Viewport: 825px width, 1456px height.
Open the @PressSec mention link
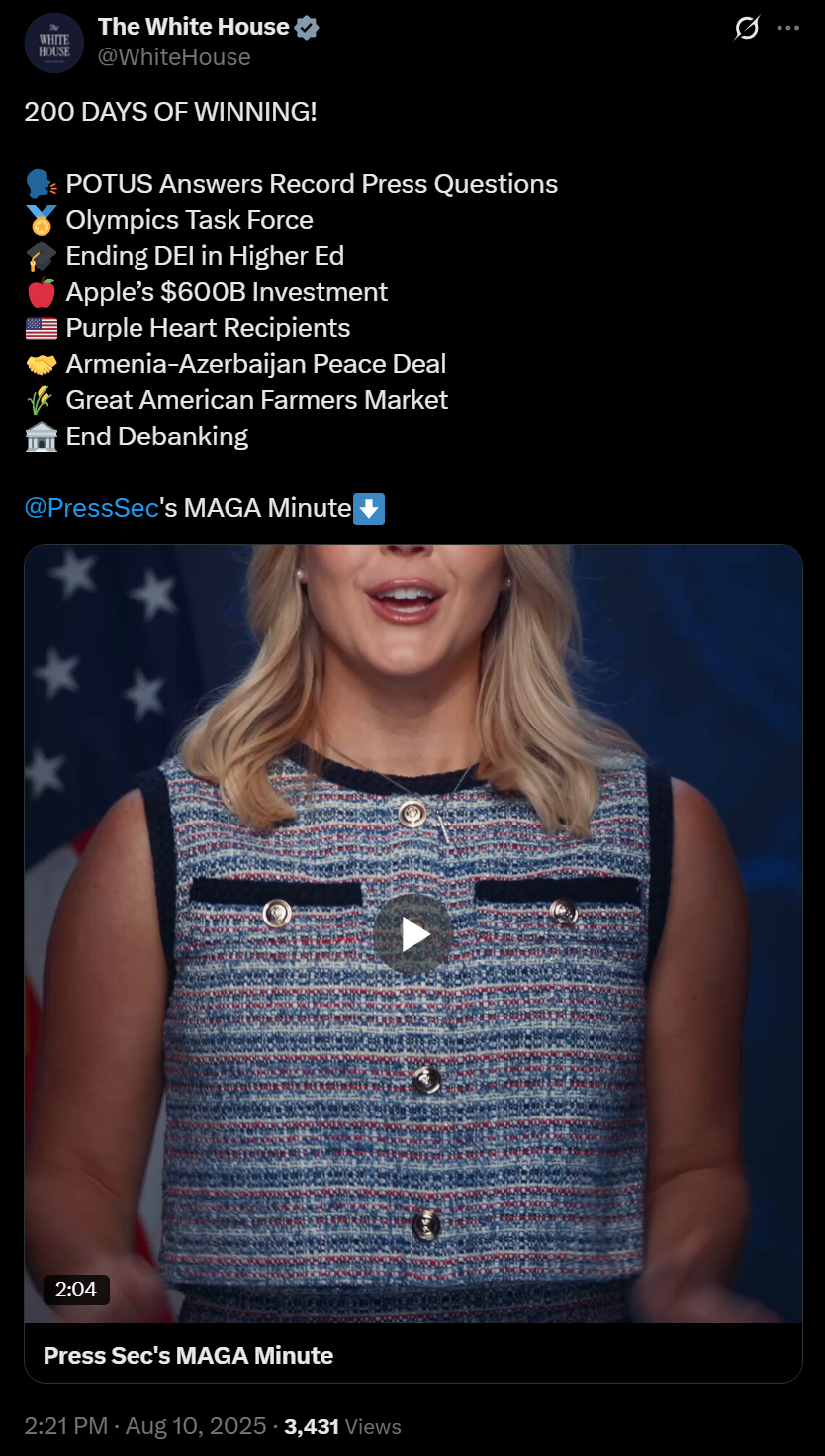tap(91, 508)
